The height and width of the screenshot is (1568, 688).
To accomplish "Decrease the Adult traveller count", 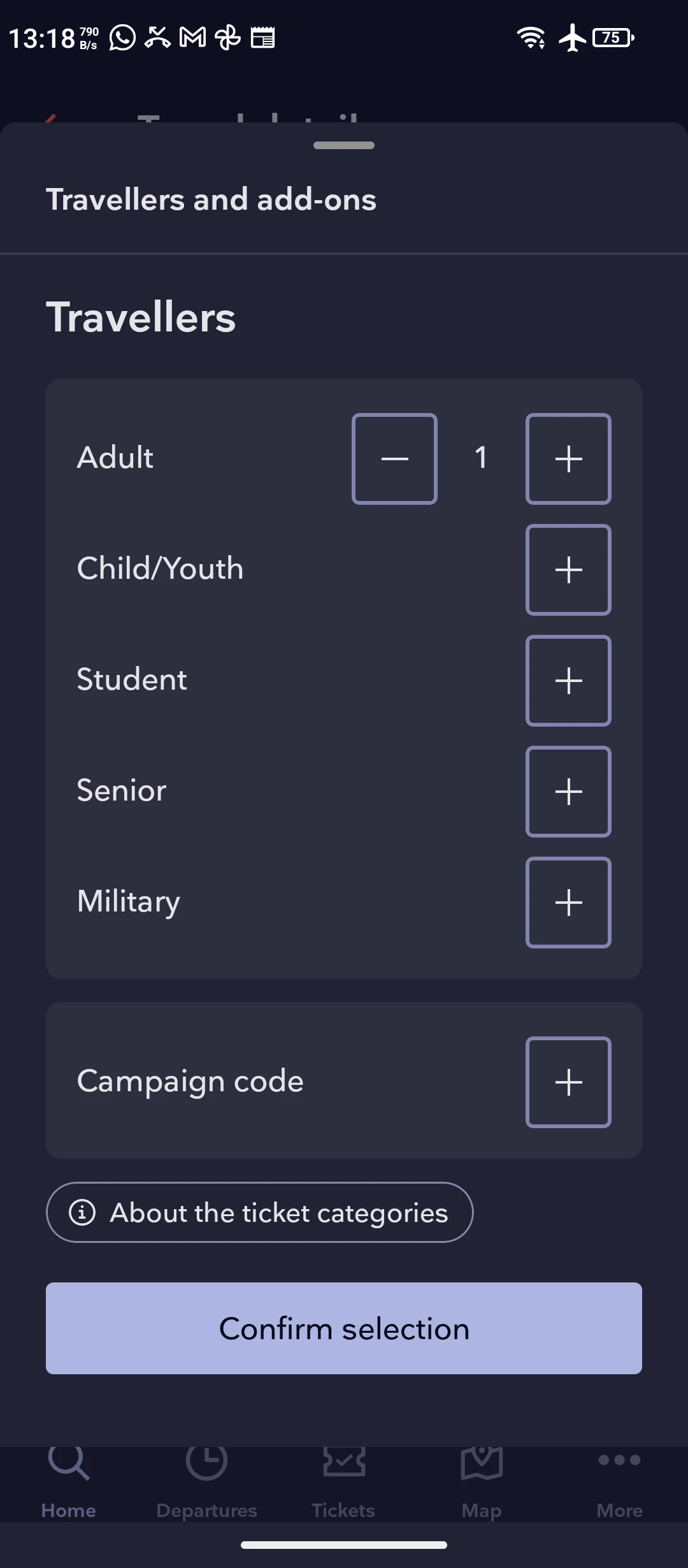I will (394, 459).
